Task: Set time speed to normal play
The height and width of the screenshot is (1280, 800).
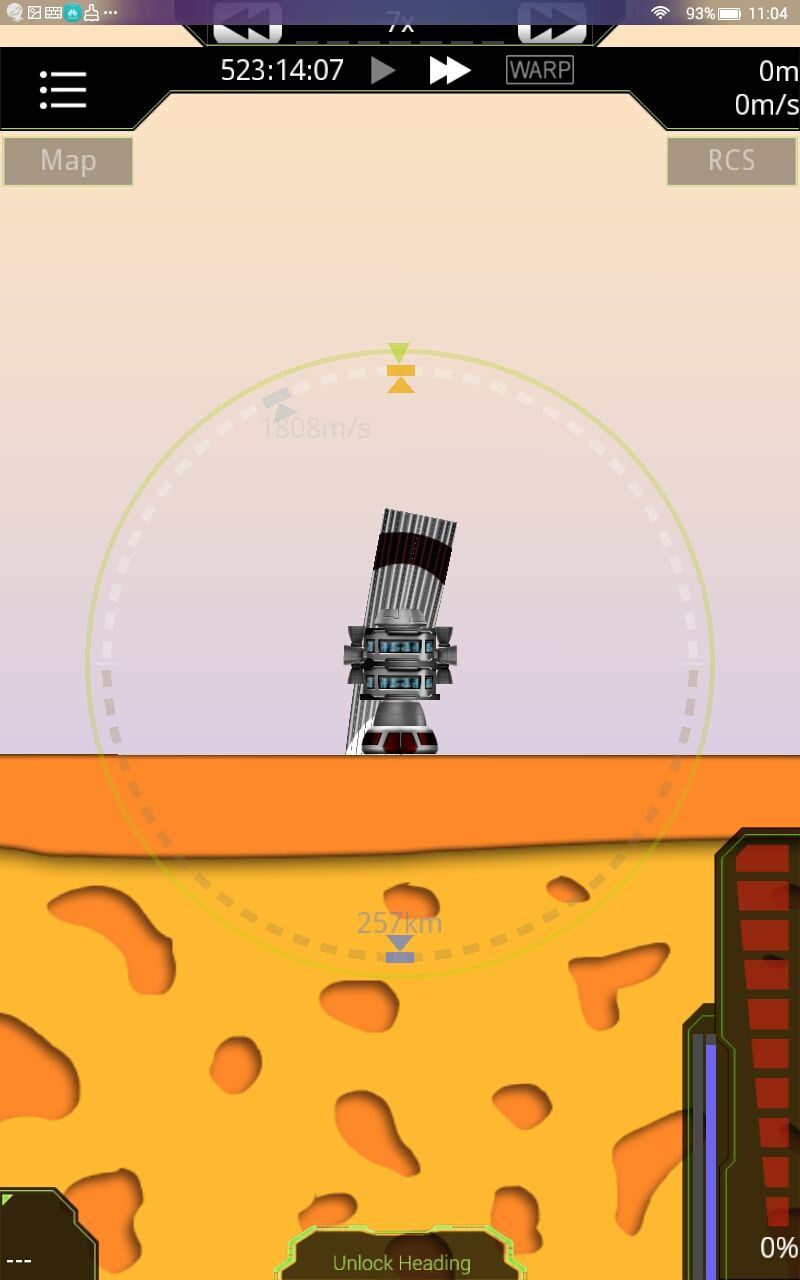Action: (x=383, y=71)
